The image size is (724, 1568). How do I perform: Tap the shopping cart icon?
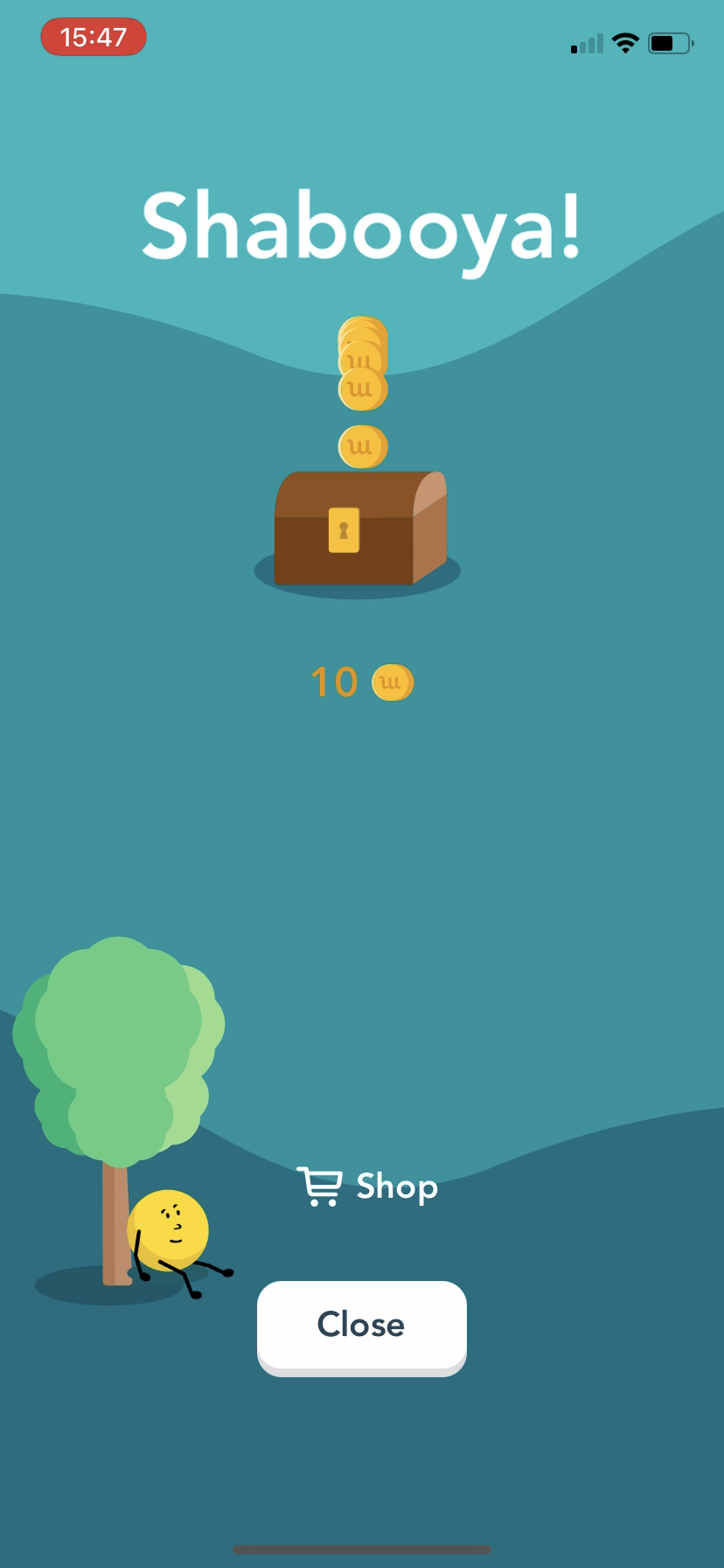point(320,1186)
